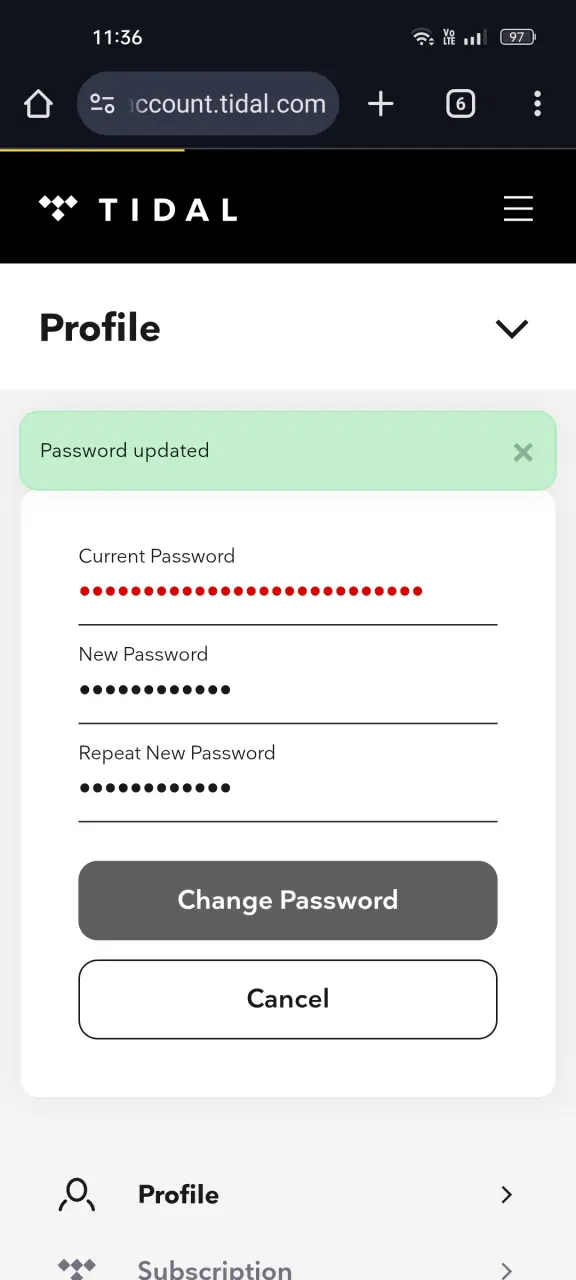View the six open tabs
This screenshot has width=576, height=1280.
(x=460, y=104)
